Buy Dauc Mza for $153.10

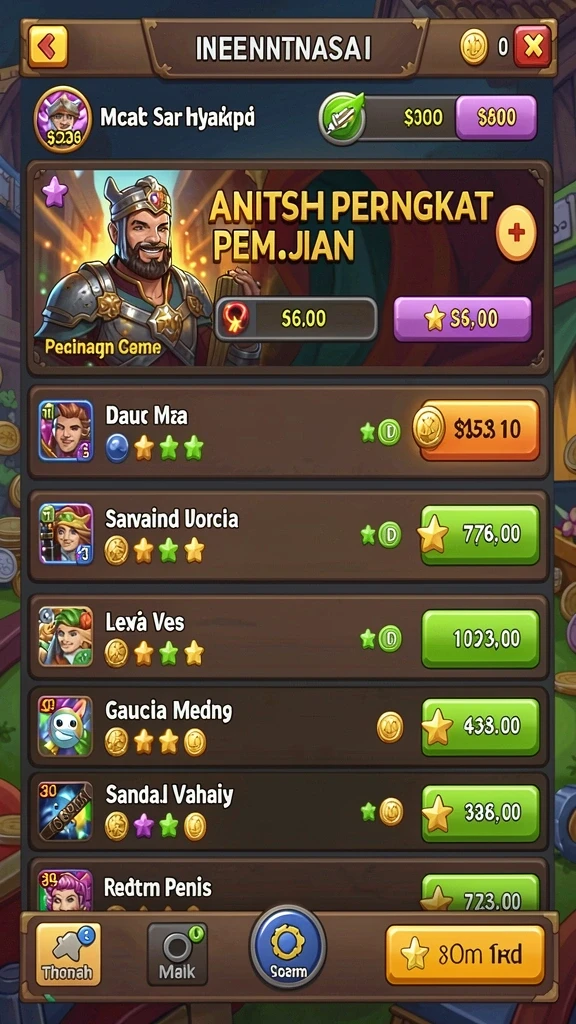pyautogui.click(x=479, y=430)
